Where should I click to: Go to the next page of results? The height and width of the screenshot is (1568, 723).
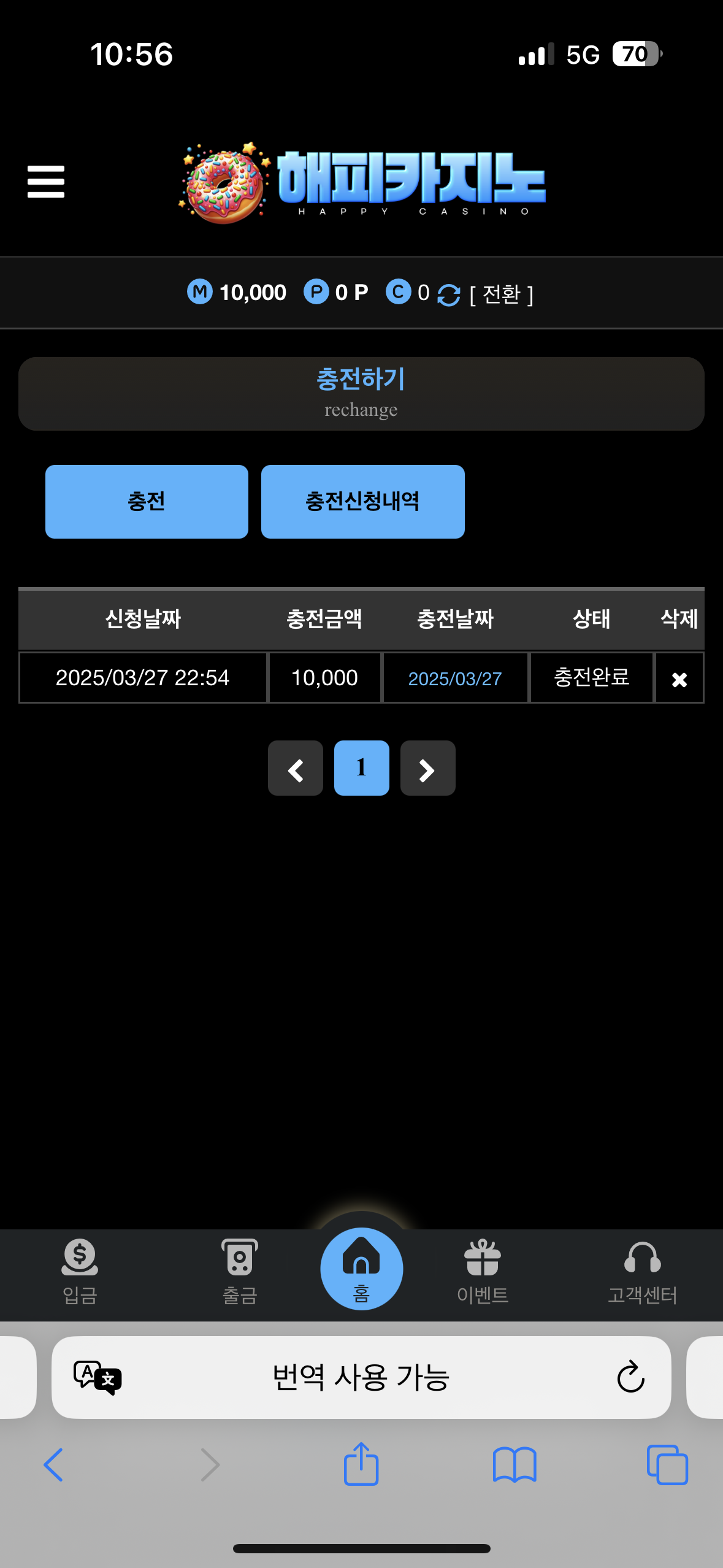(x=427, y=768)
